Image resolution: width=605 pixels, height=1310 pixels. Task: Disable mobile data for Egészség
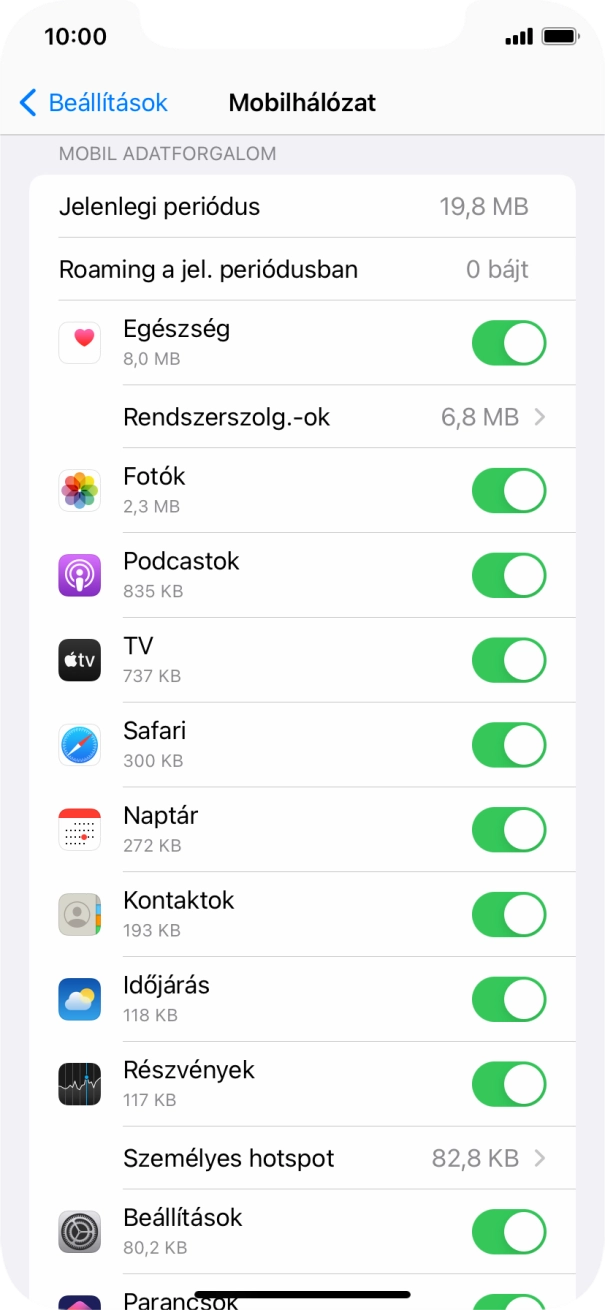pyautogui.click(x=509, y=343)
